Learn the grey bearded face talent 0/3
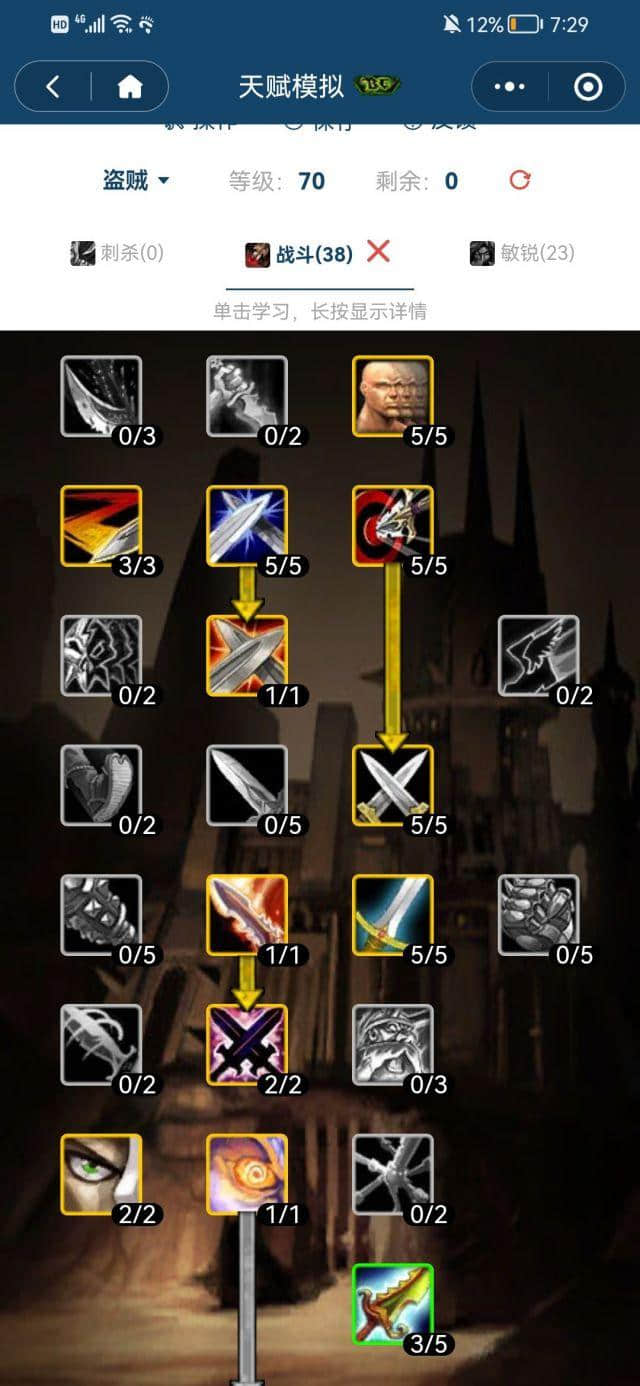 [392, 1044]
